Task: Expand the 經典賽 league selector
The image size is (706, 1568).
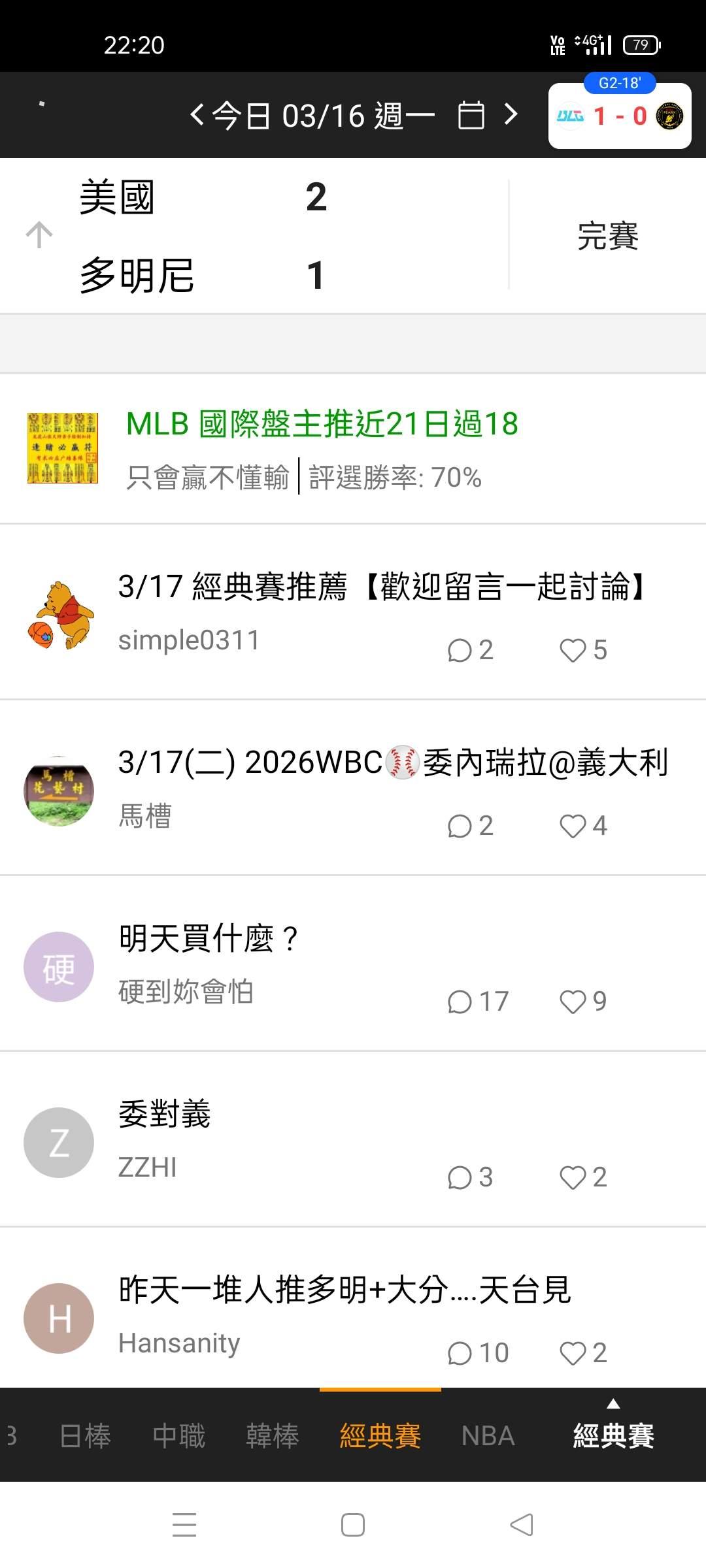Action: pyautogui.click(x=613, y=1431)
